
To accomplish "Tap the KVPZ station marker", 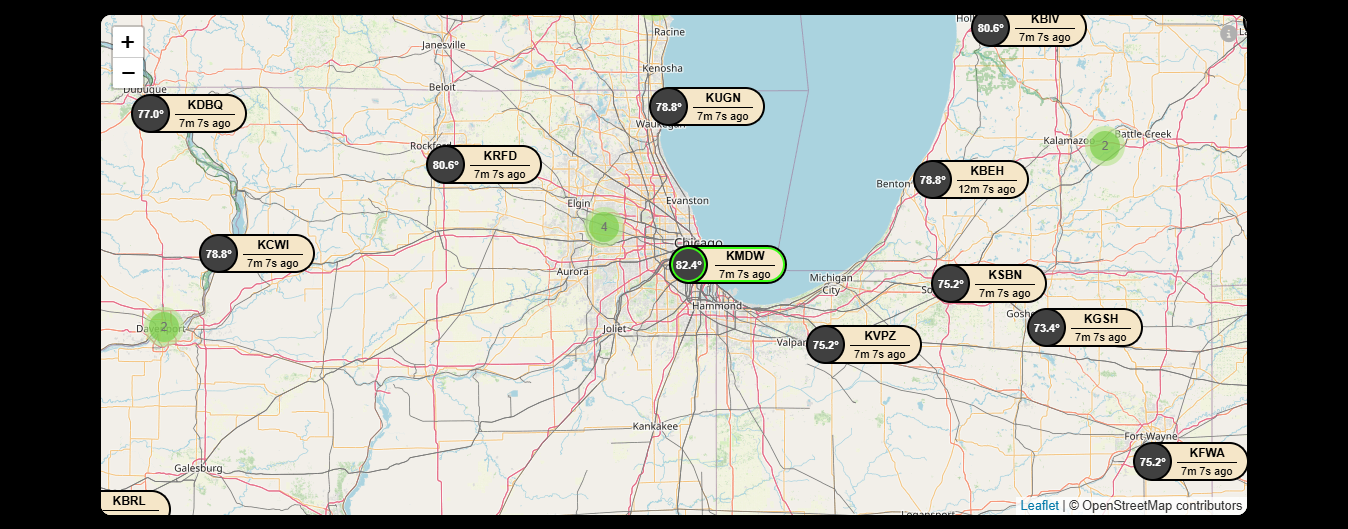I will pyautogui.click(x=864, y=345).
